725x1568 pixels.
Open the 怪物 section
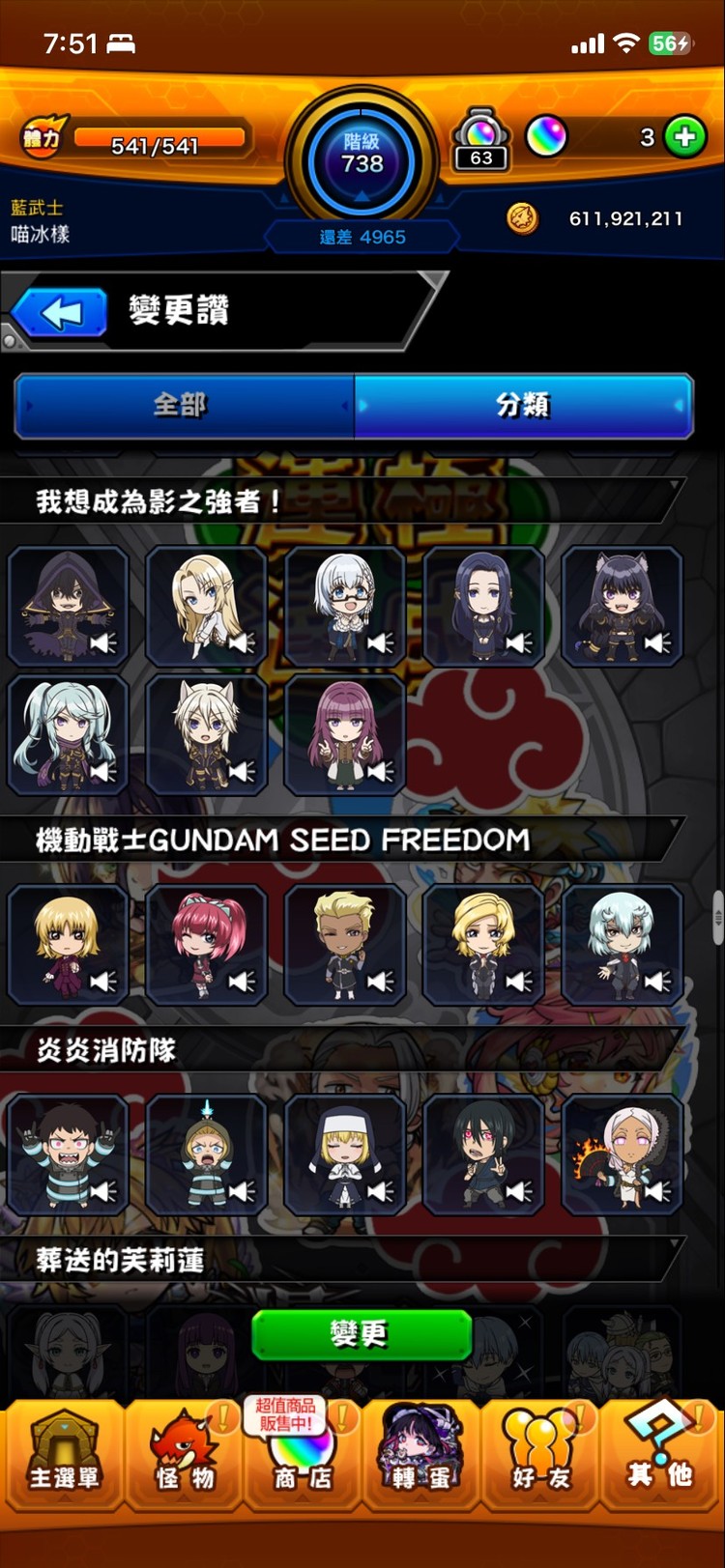[184, 1453]
